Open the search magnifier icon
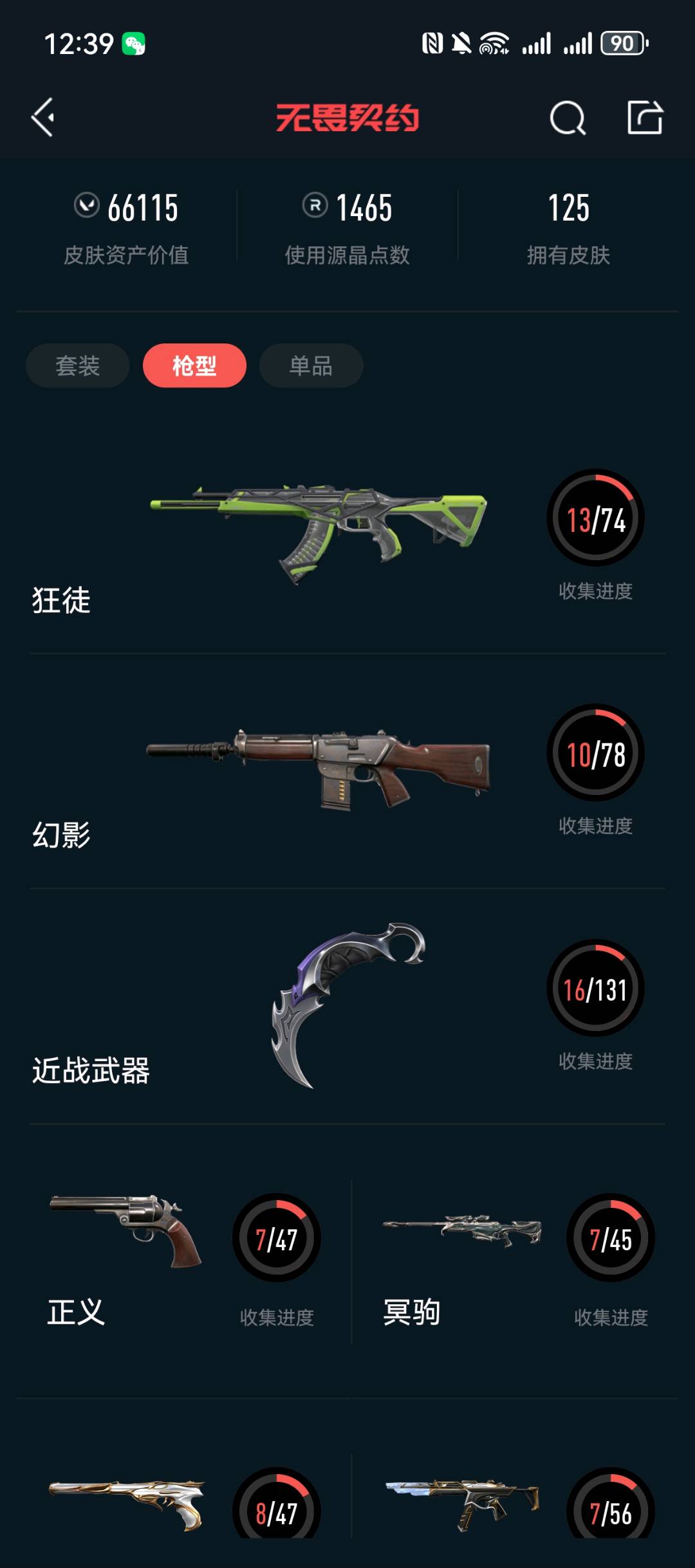 click(x=568, y=118)
